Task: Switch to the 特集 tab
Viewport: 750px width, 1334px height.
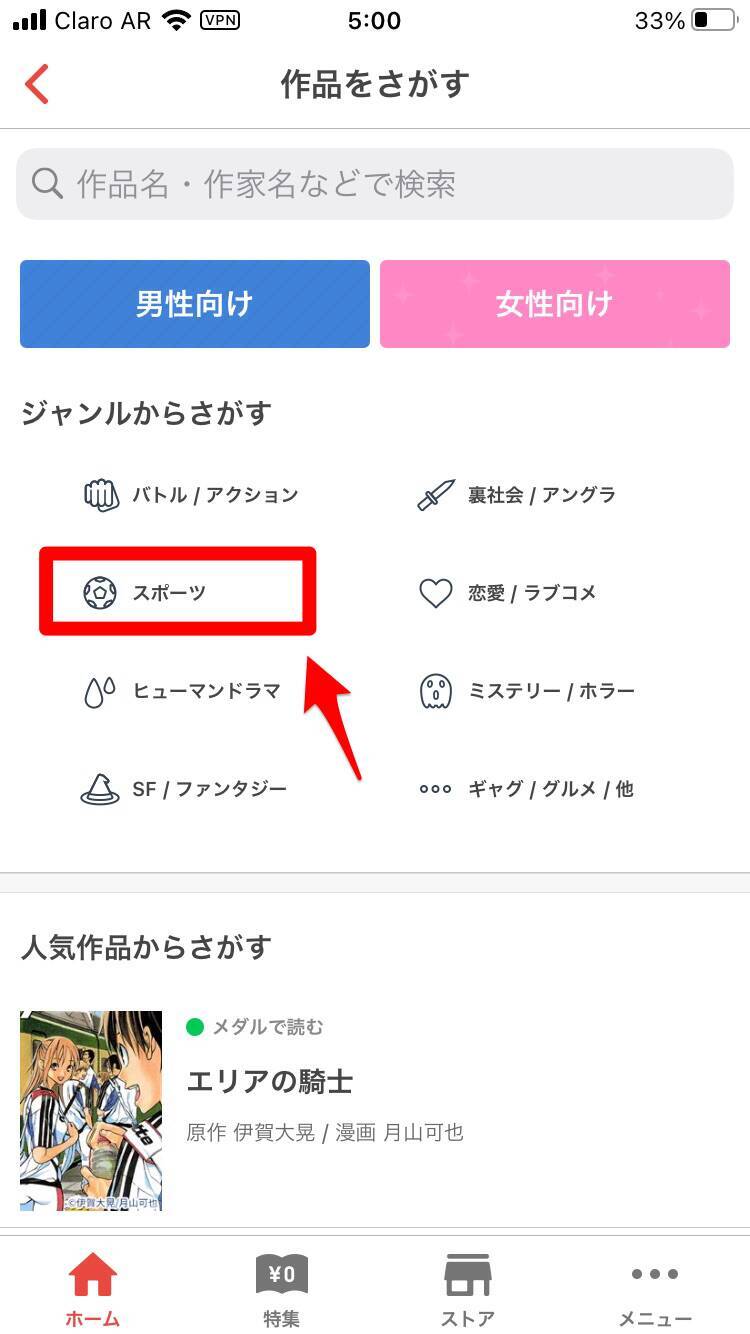Action: coord(281,1290)
